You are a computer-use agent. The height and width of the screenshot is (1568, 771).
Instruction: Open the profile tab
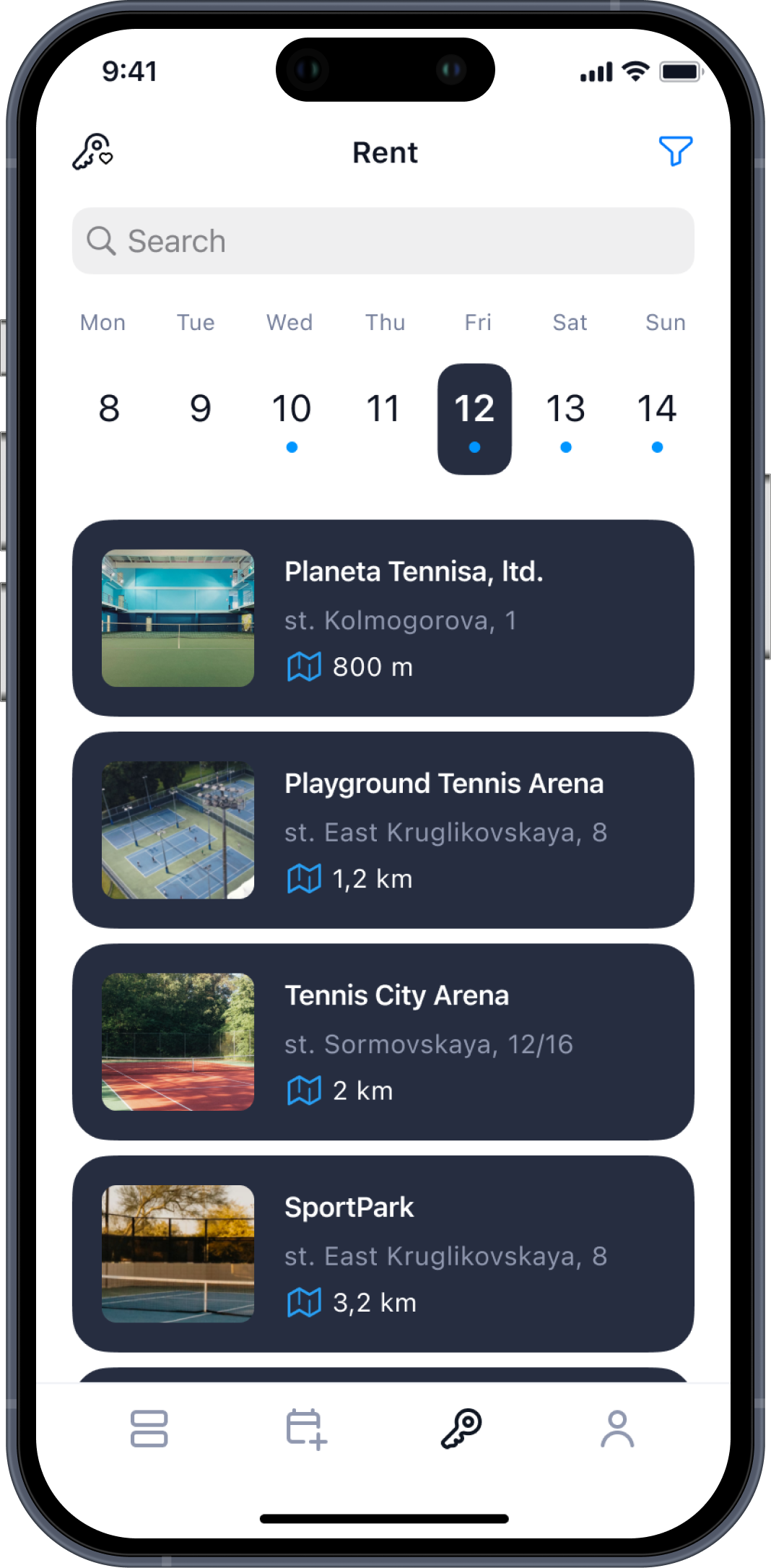coord(617,1429)
